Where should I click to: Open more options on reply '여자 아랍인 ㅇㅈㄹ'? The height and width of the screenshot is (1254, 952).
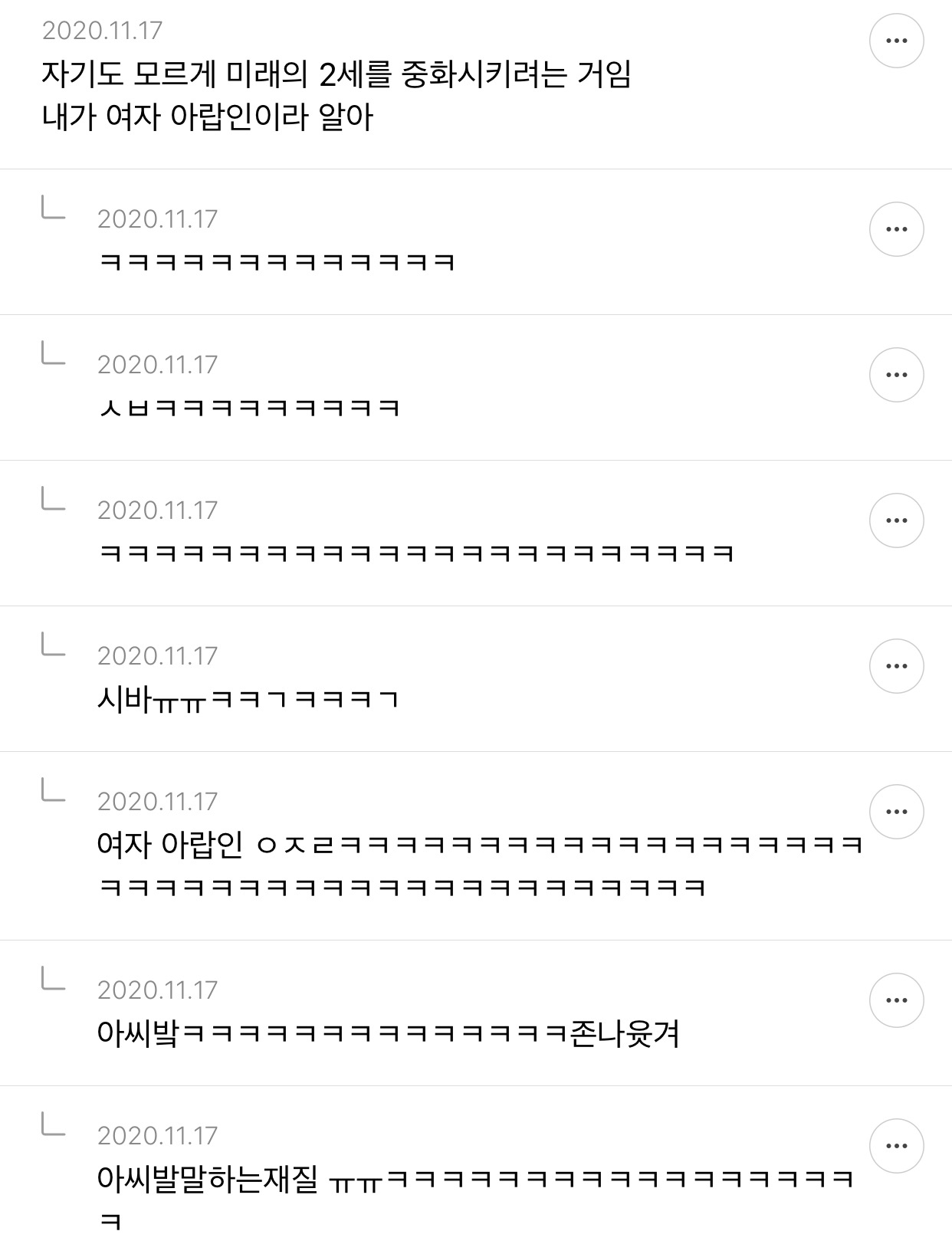[x=896, y=812]
